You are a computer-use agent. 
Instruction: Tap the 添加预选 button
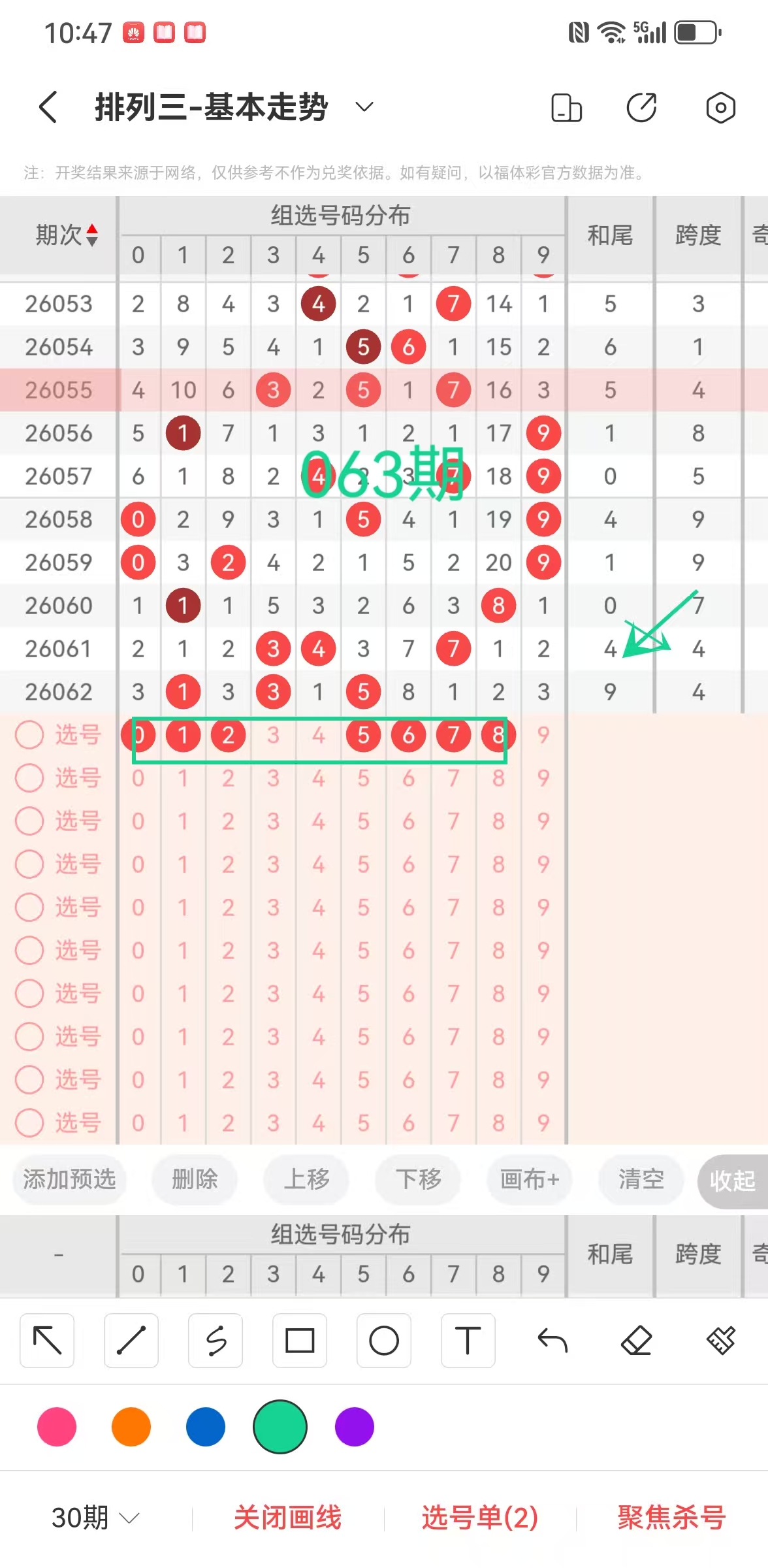point(69,1179)
